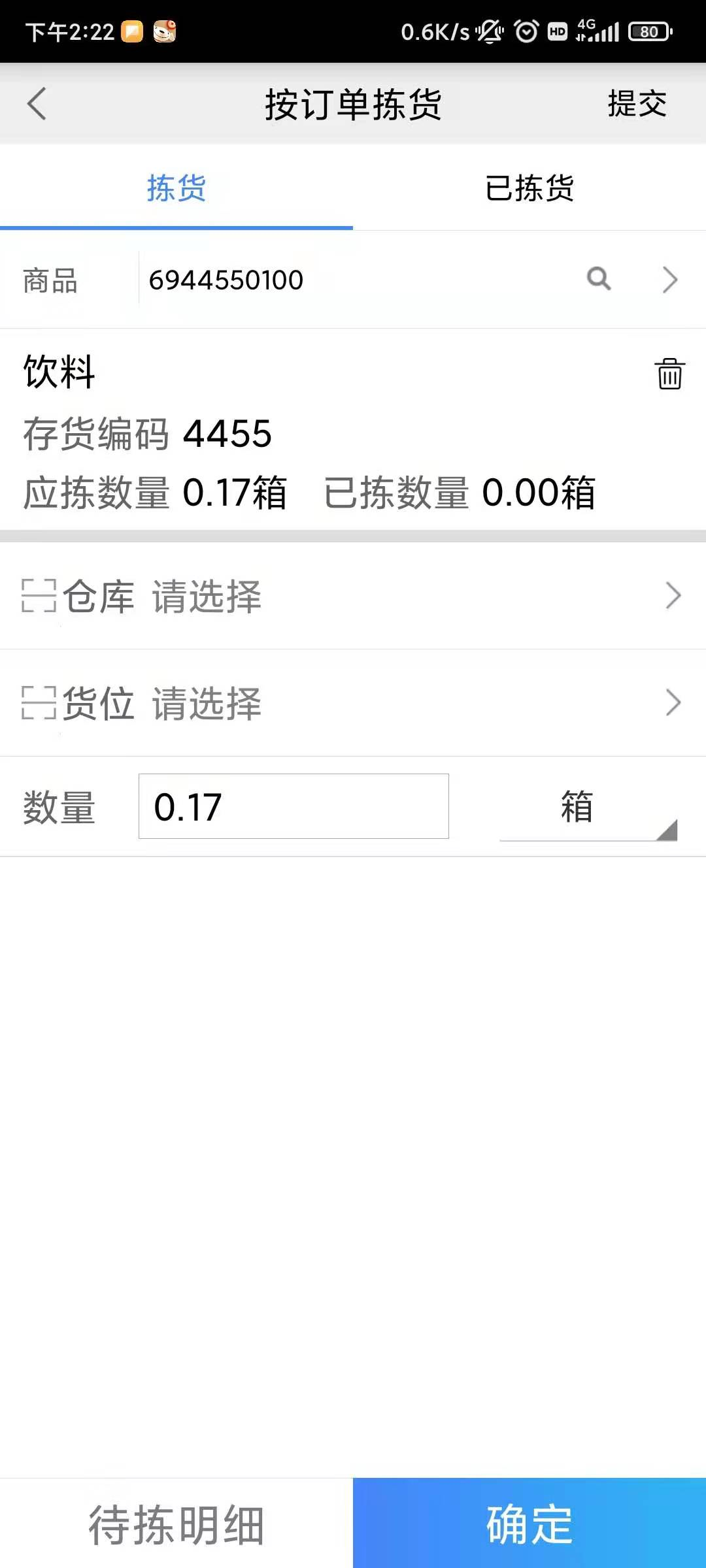Edit the 数量 quantity field
This screenshot has width=706, height=1568.
pos(294,806)
